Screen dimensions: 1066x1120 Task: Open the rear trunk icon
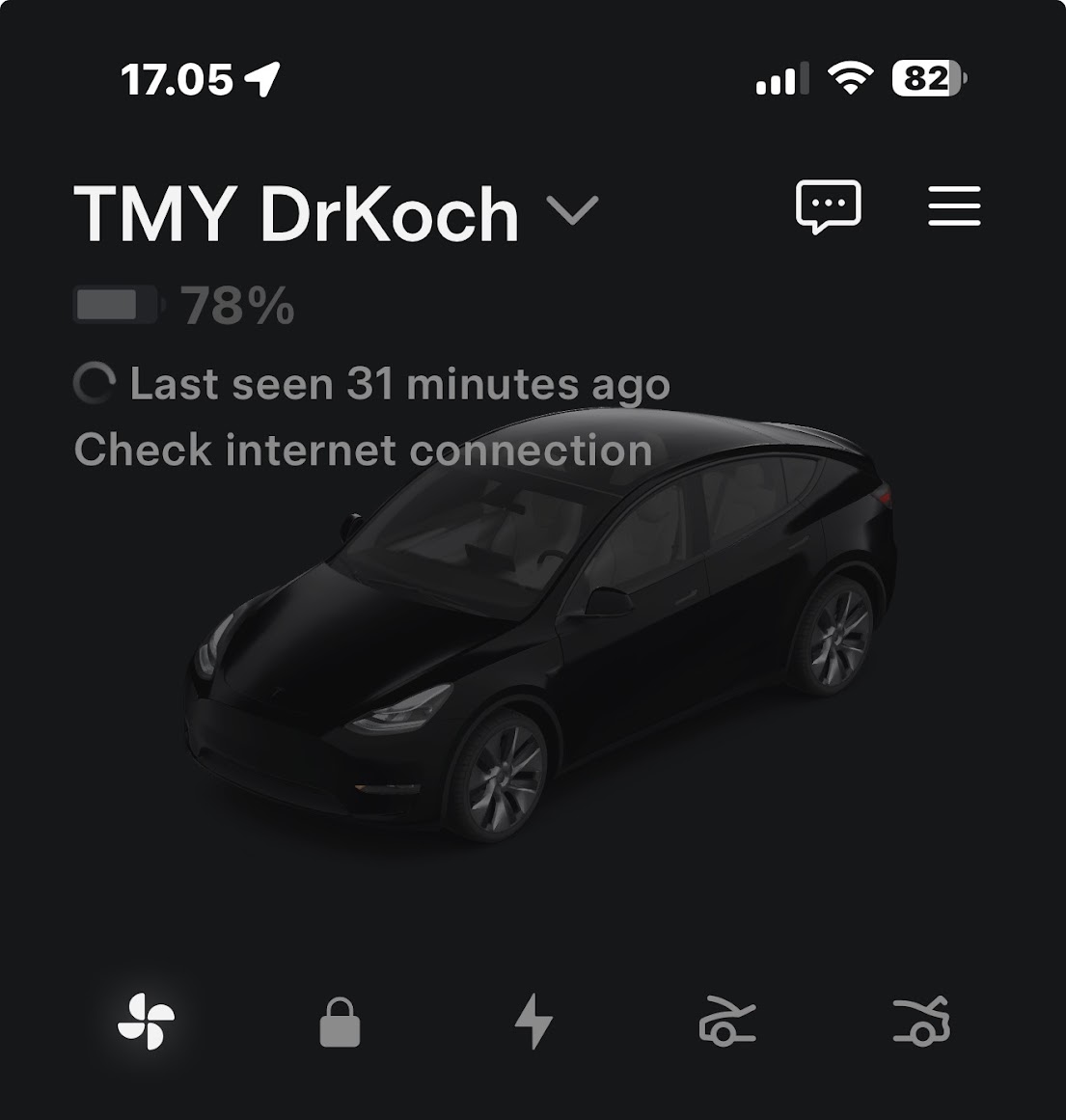tap(921, 1022)
